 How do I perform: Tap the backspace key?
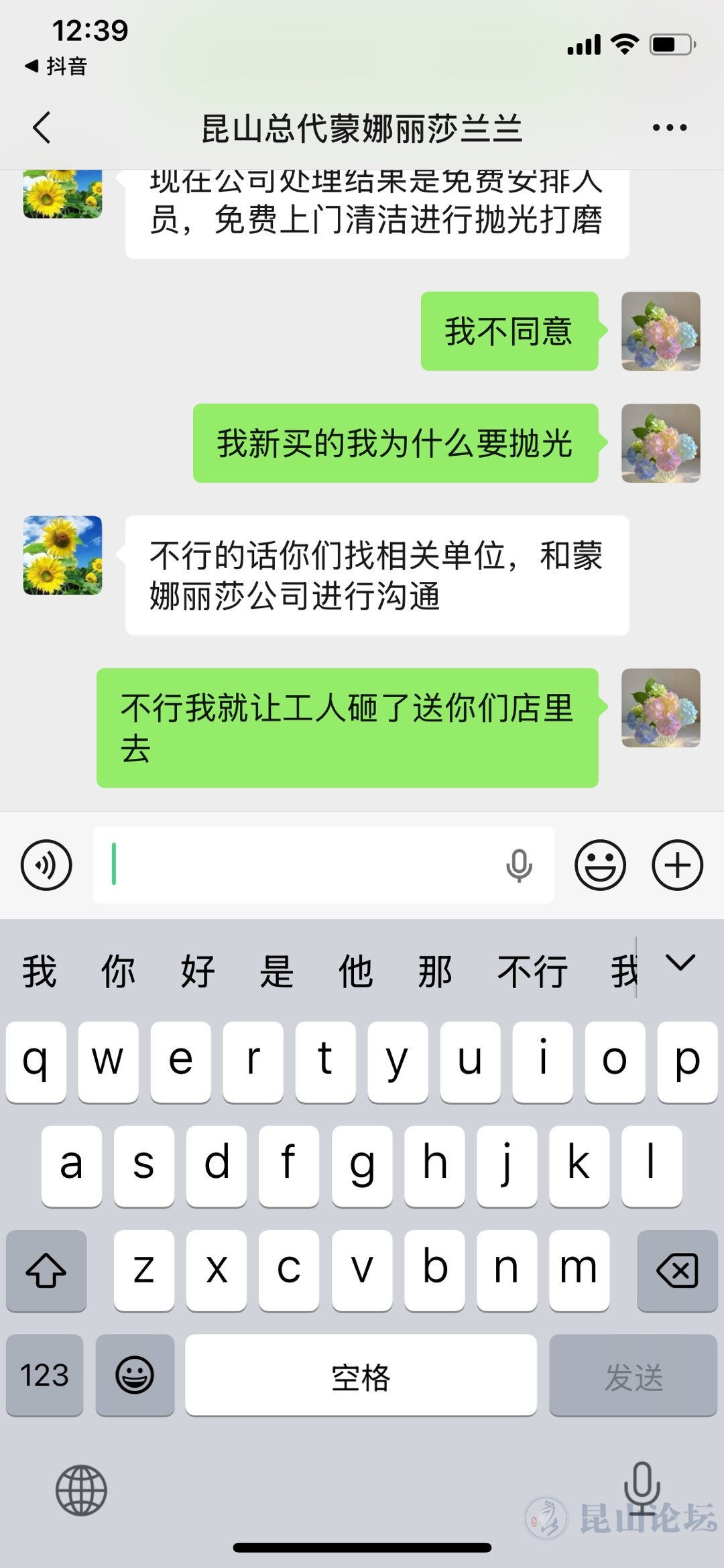point(676,1270)
